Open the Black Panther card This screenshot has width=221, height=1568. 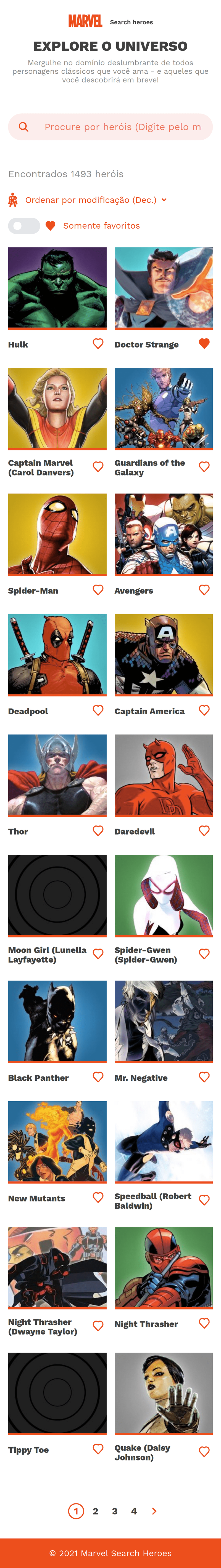tap(57, 1021)
